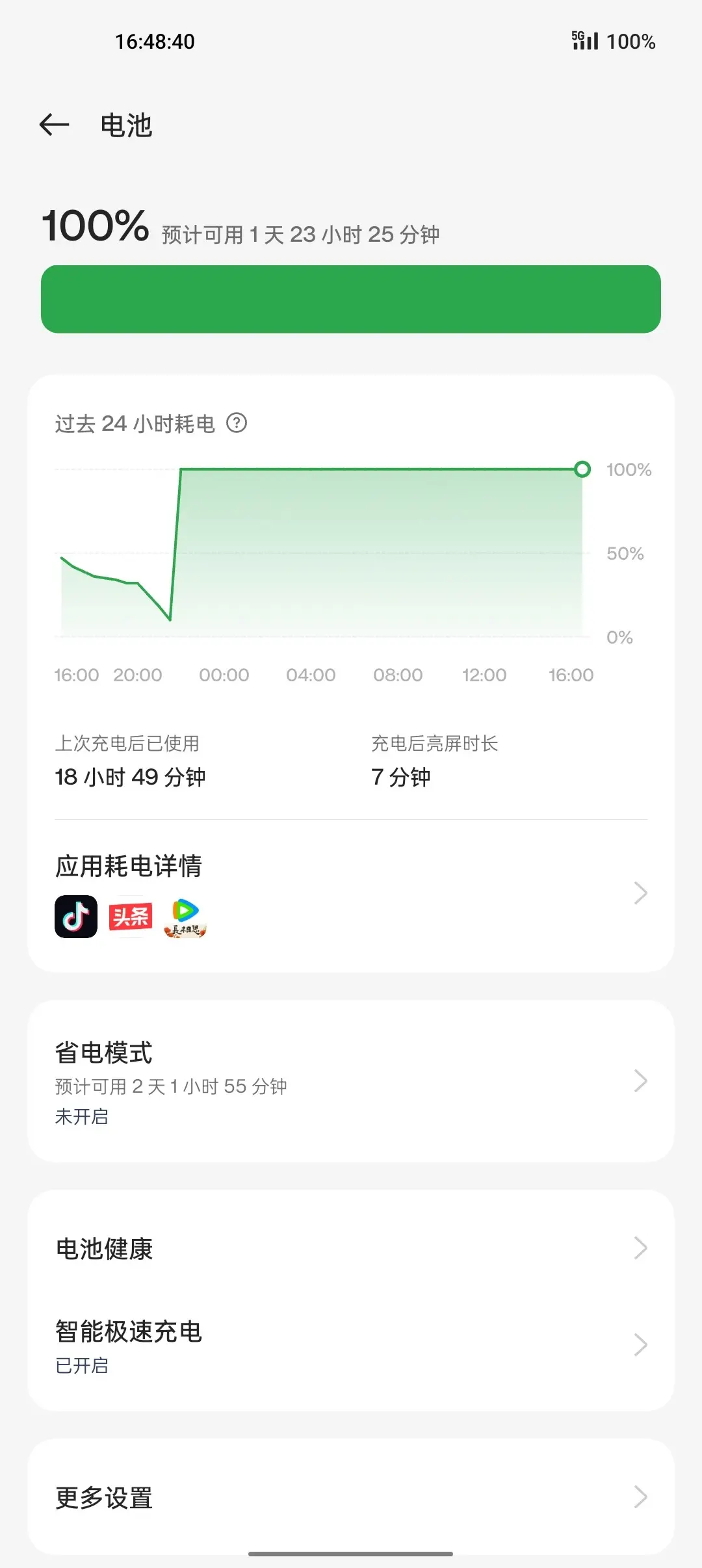Open 电池健康
The width and height of the screenshot is (702, 1568).
coord(351,1248)
